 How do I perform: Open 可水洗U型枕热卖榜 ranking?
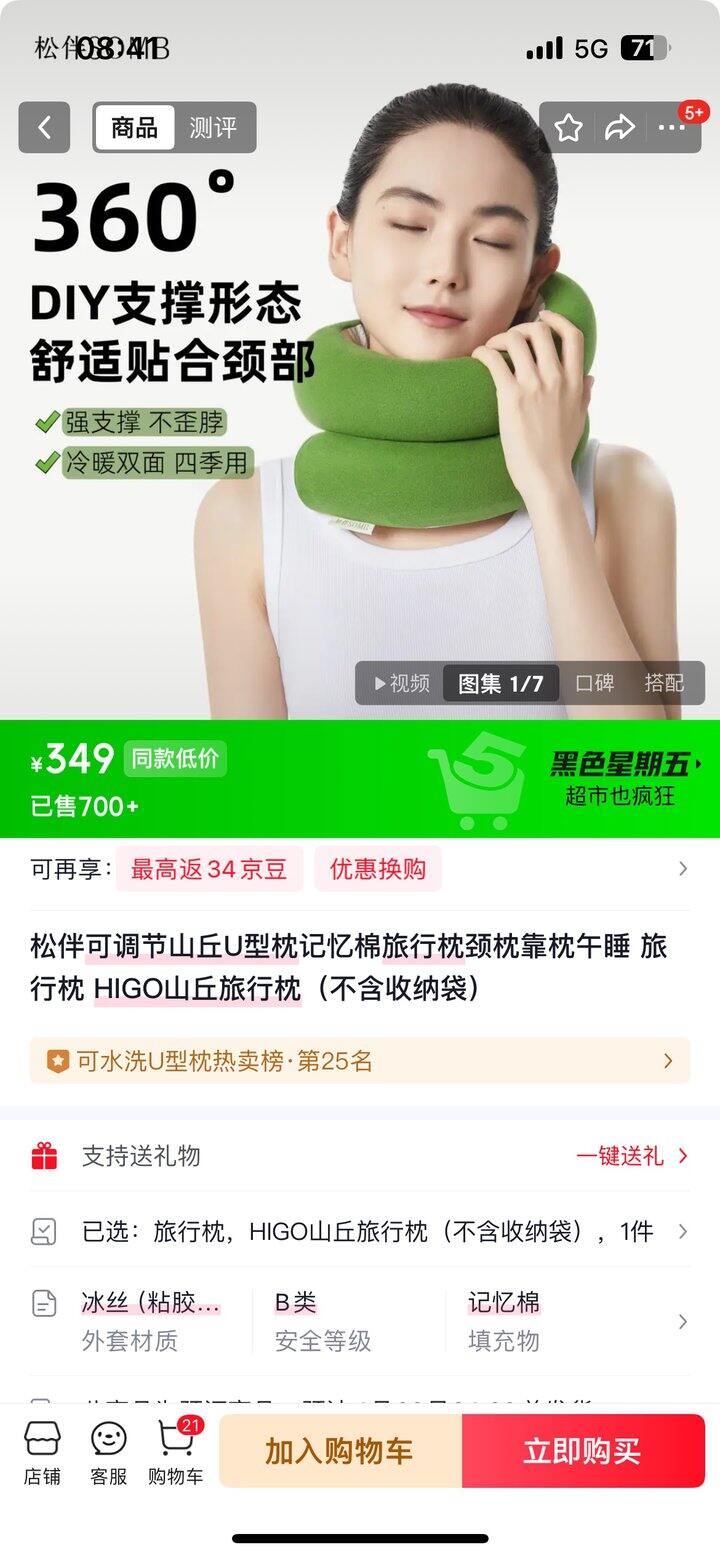pos(360,1061)
